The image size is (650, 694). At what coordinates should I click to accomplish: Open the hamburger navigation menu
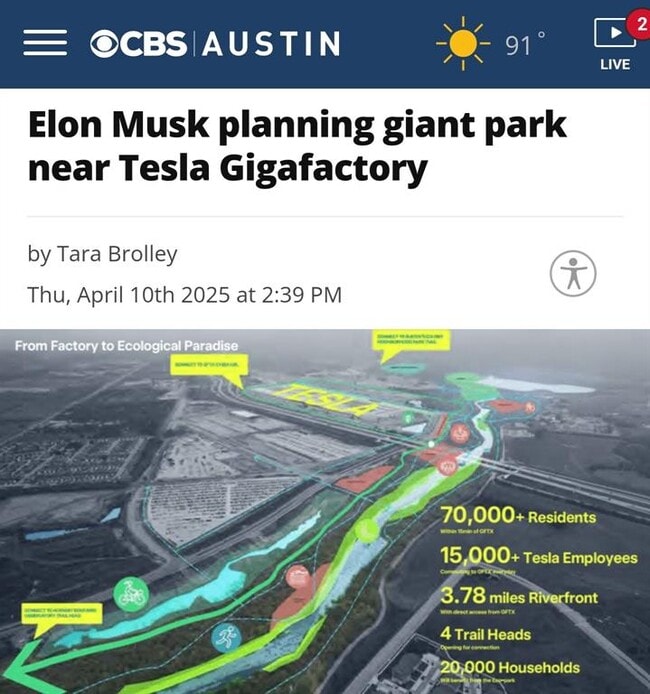point(45,43)
